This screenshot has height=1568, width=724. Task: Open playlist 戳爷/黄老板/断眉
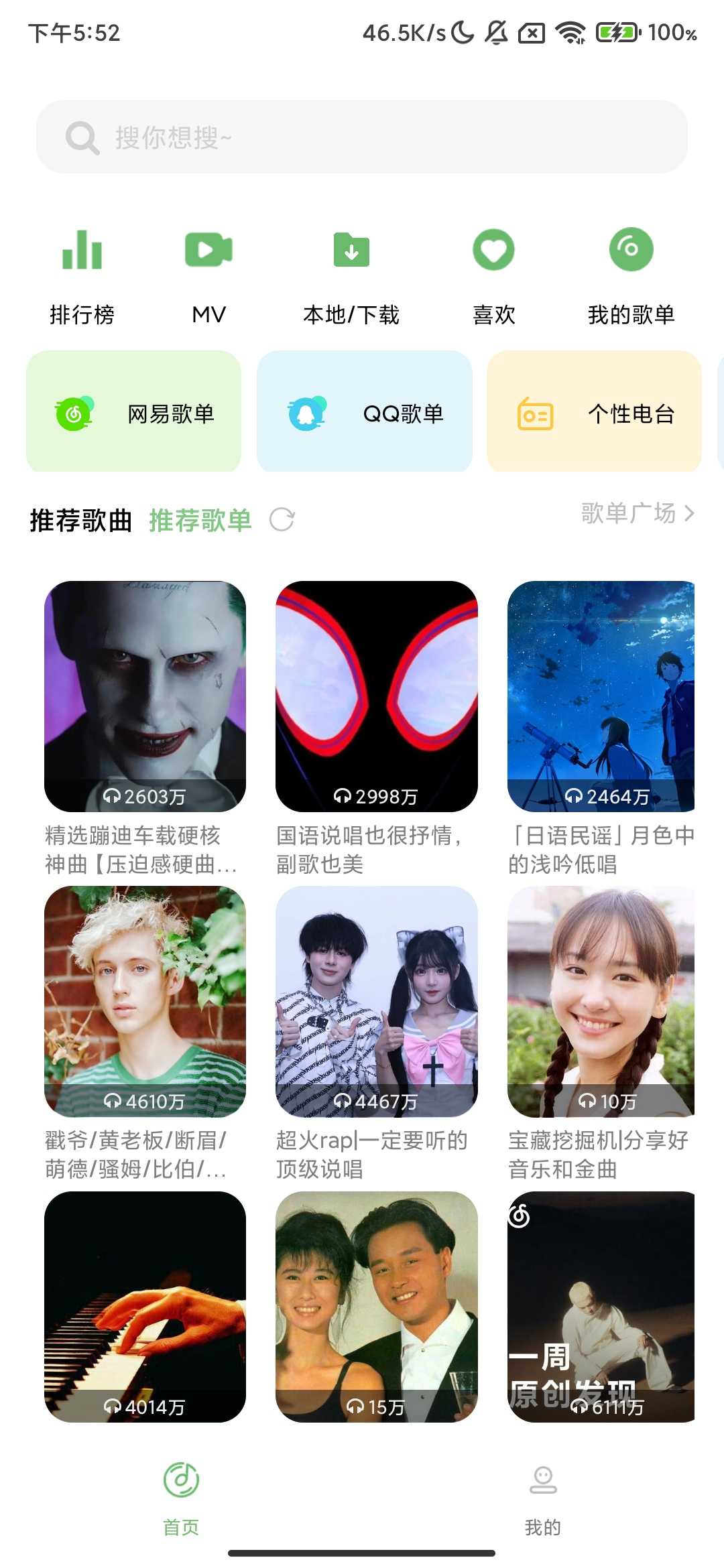(x=145, y=1002)
